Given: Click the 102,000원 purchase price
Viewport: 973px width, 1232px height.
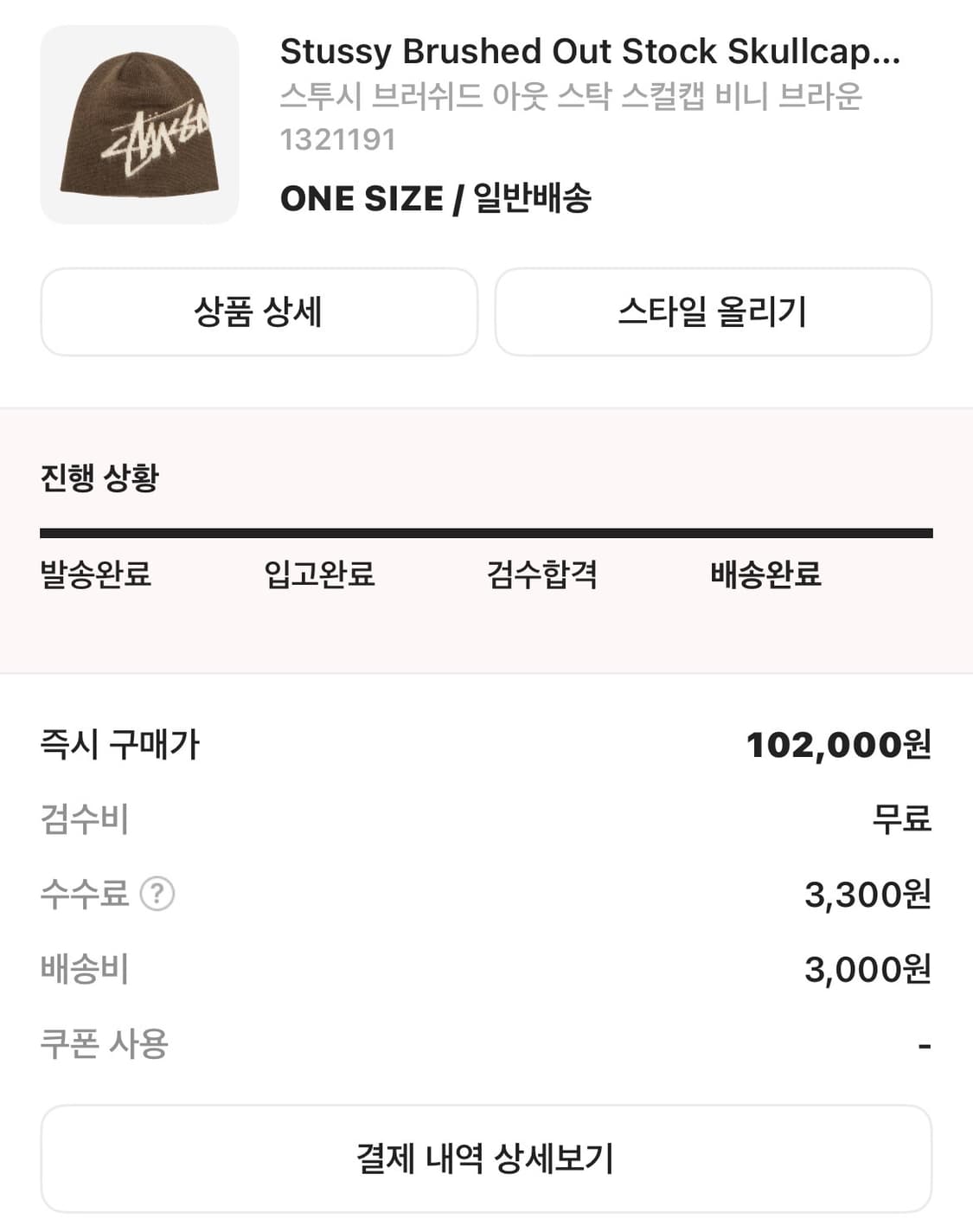Looking at the screenshot, I should pyautogui.click(x=842, y=745).
